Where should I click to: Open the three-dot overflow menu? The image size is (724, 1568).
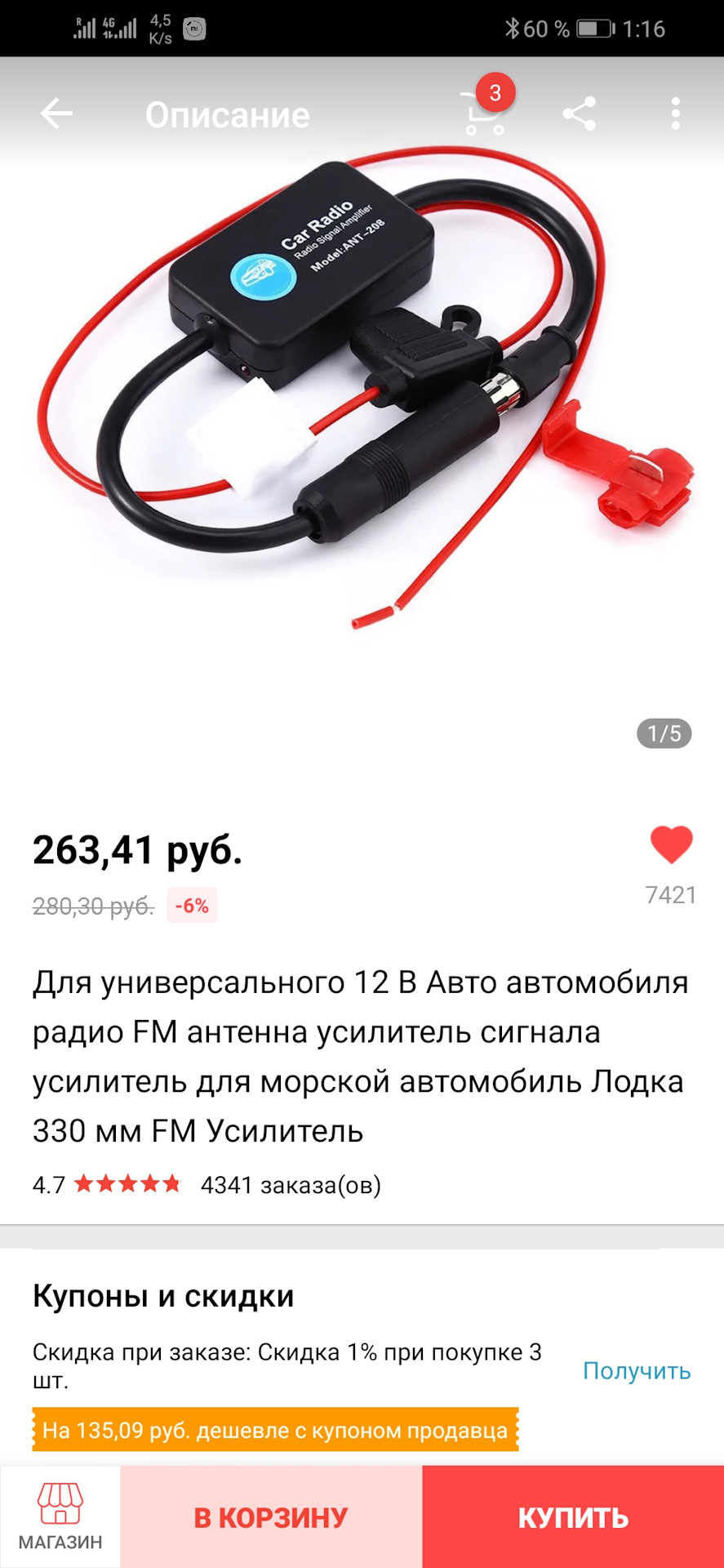click(675, 114)
